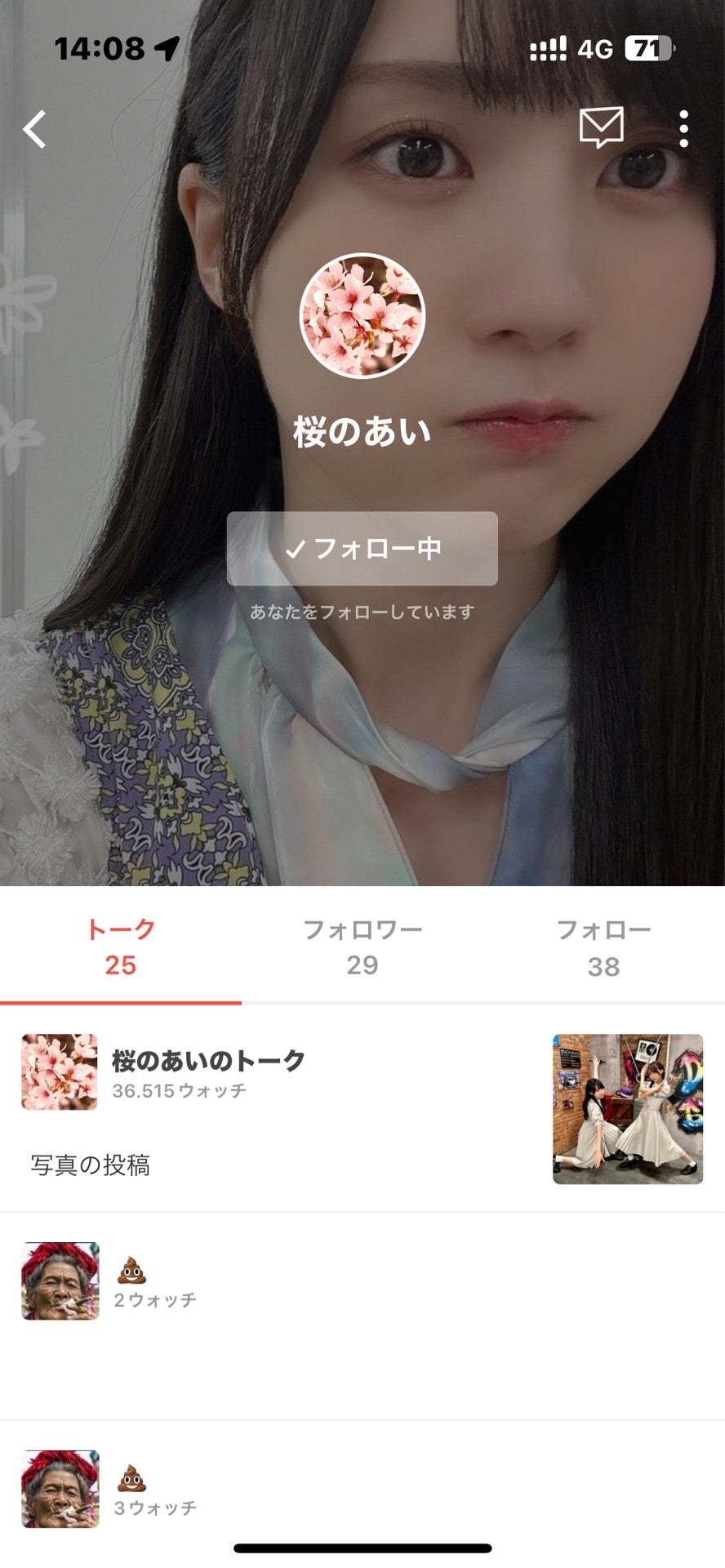Select the トーク tab
This screenshot has height=1568, width=725.
pyautogui.click(x=121, y=947)
